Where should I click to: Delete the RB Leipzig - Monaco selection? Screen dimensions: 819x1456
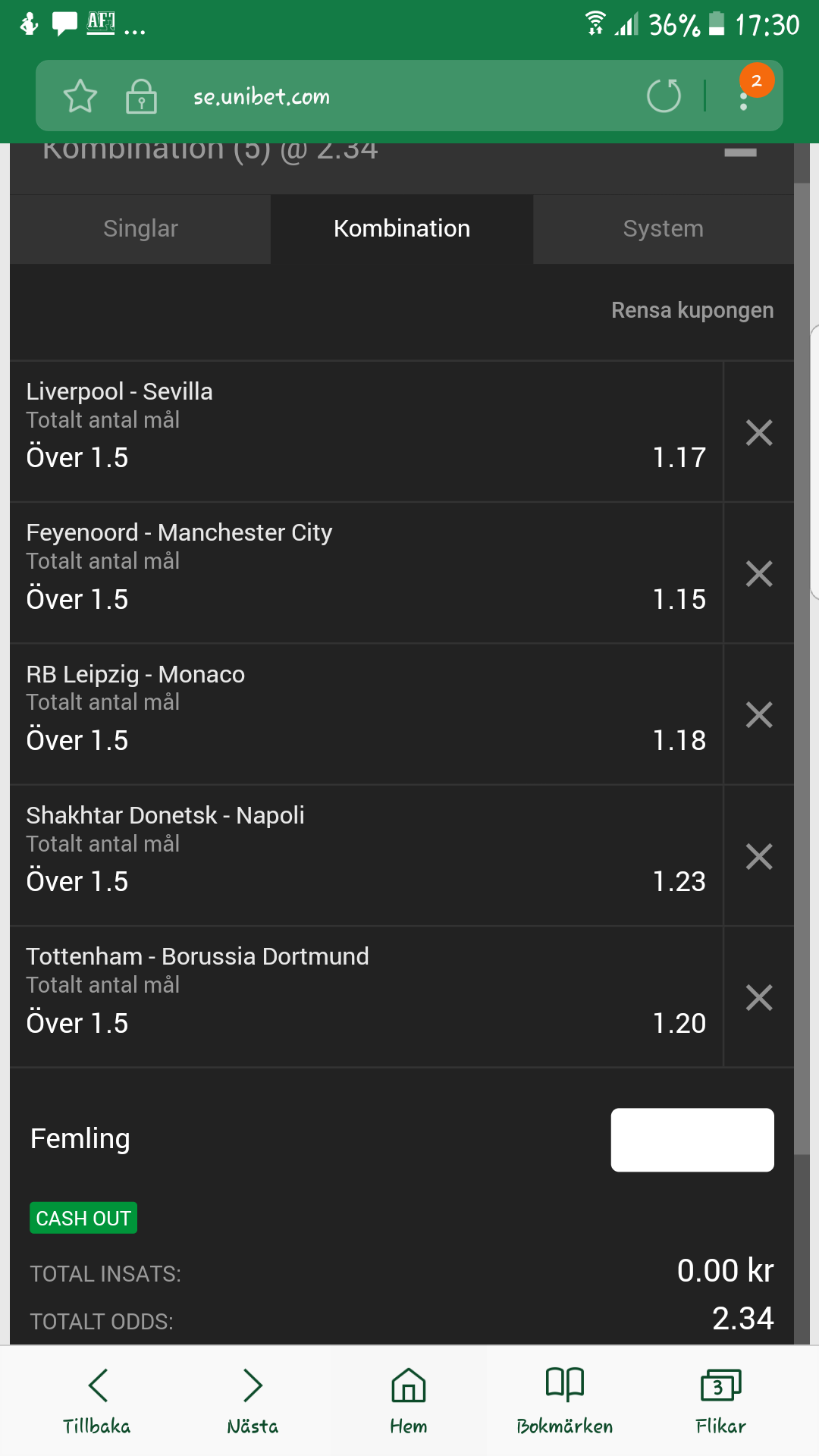click(x=758, y=714)
